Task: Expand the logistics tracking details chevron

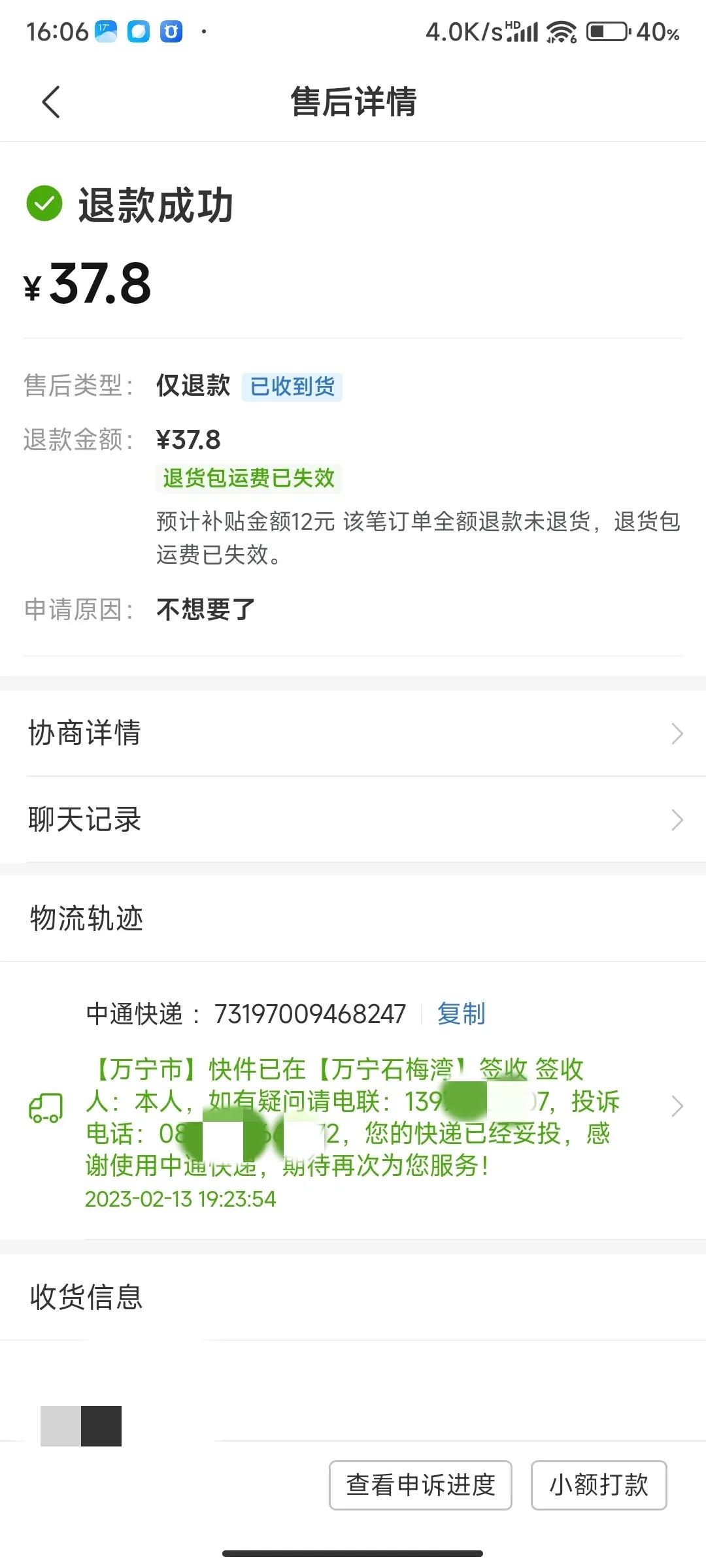Action: [678, 1106]
